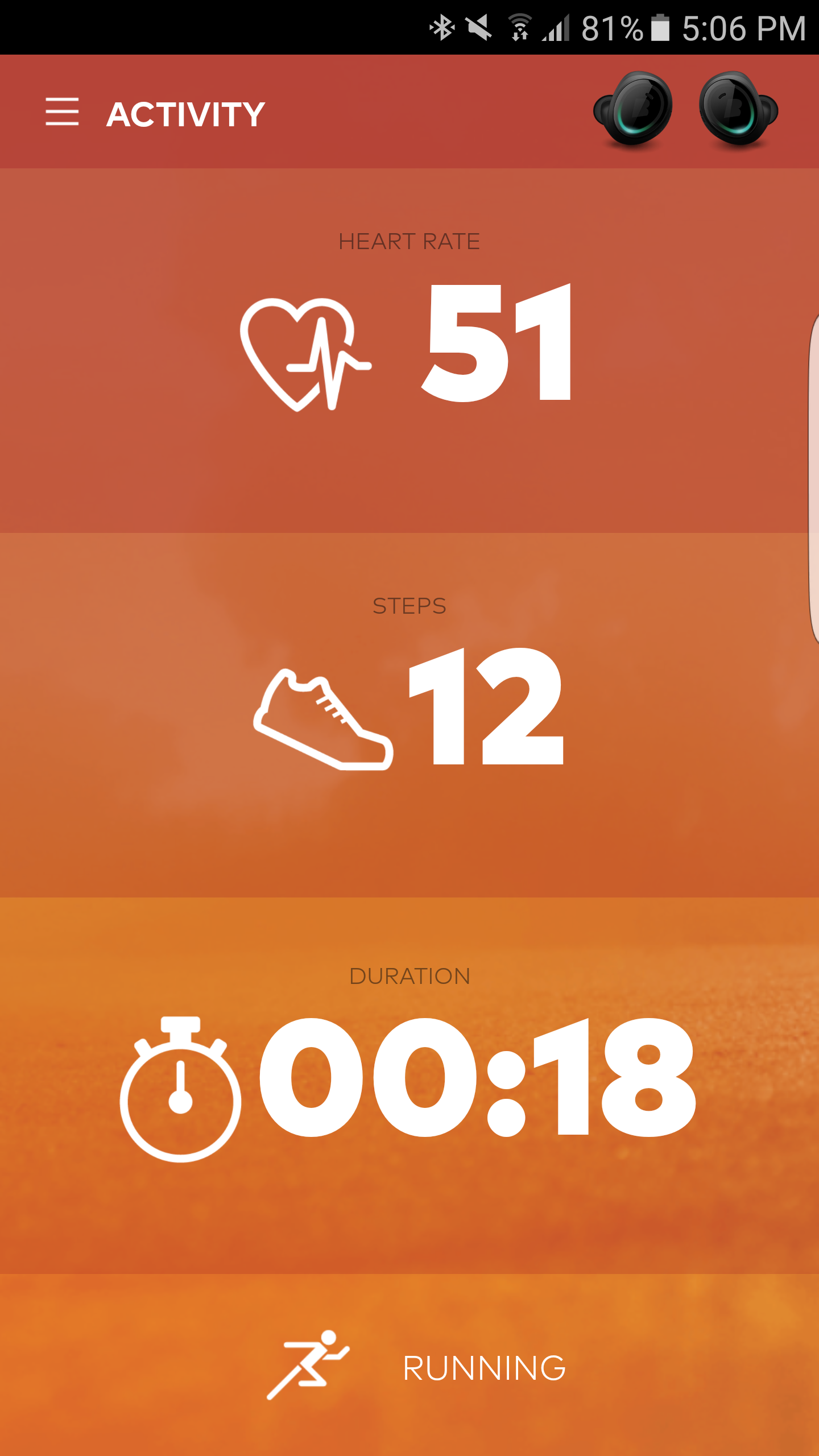
Task: Open the Duration card
Action: coord(409,1083)
